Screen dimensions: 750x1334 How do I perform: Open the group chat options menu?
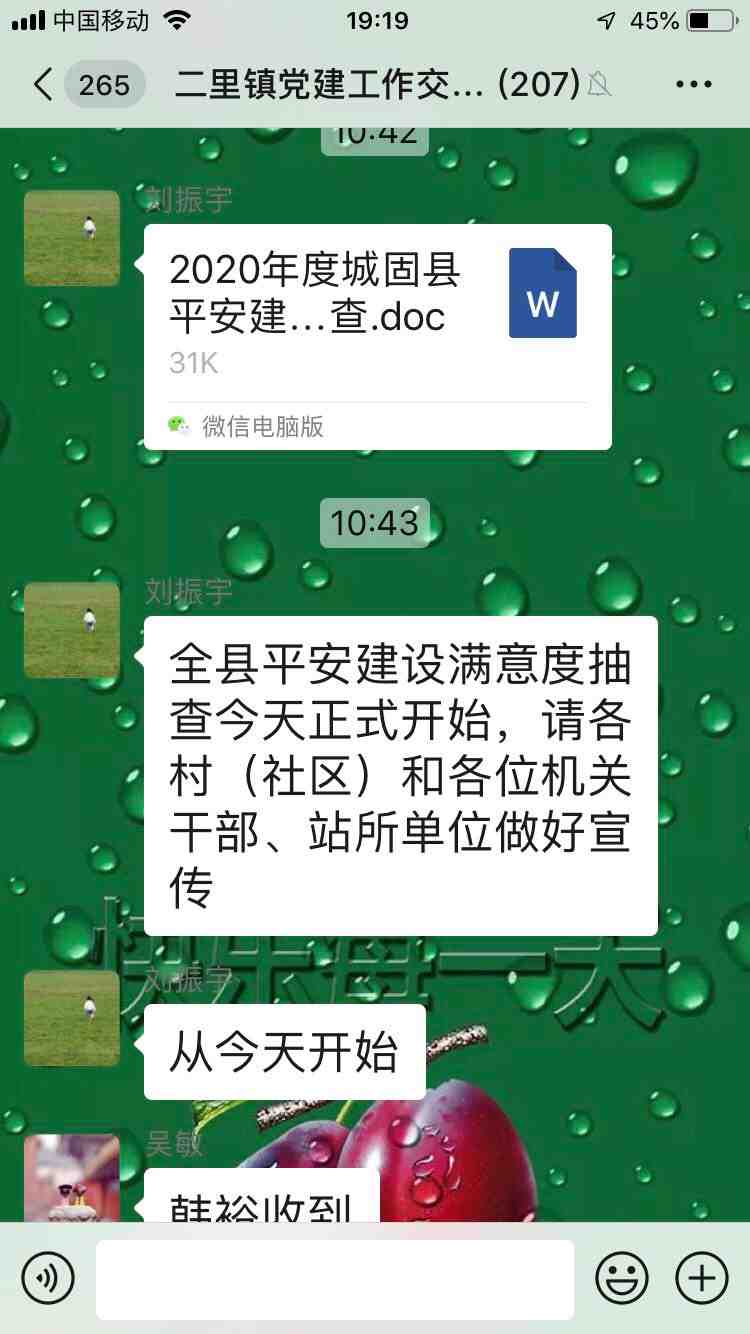[x=693, y=85]
